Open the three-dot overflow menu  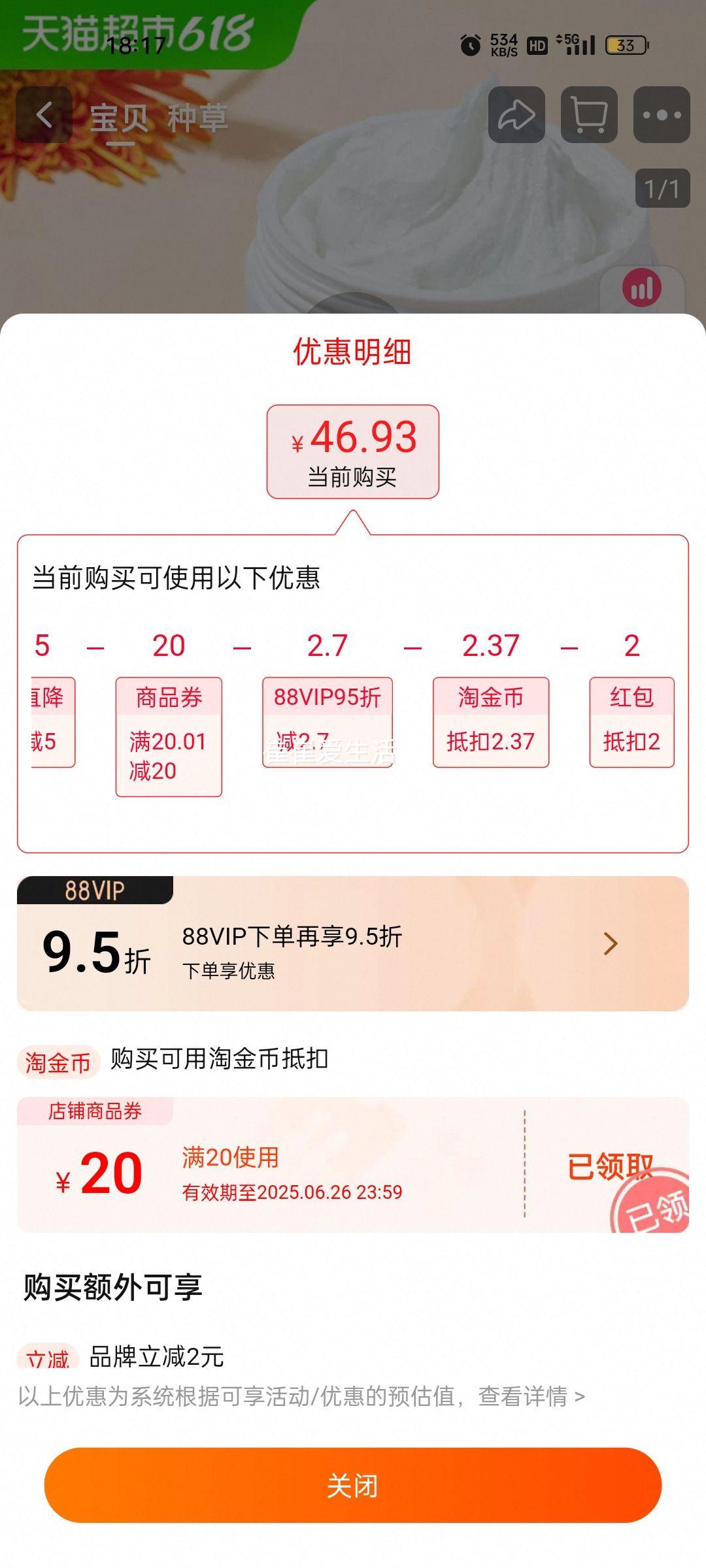coord(662,115)
